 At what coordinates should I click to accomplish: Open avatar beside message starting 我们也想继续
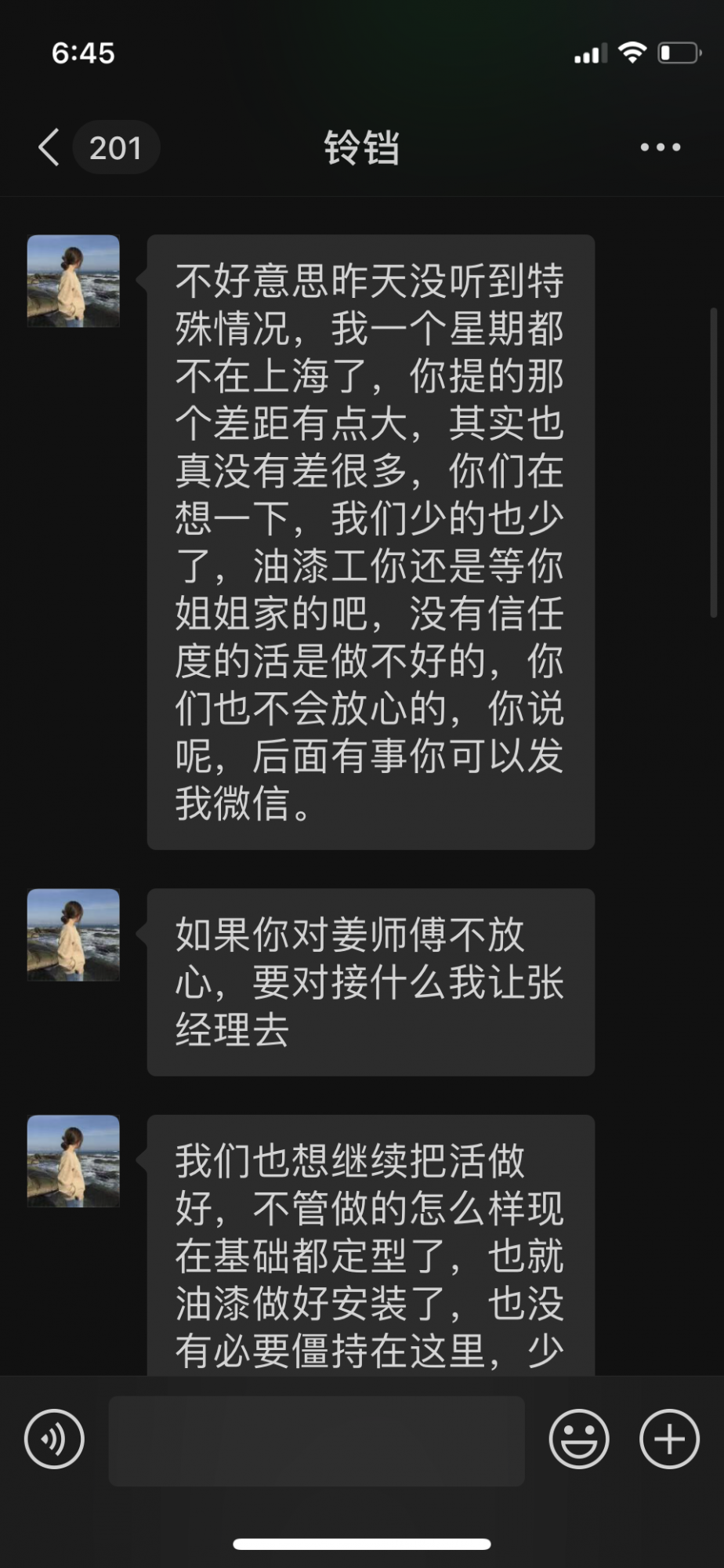(x=74, y=1160)
